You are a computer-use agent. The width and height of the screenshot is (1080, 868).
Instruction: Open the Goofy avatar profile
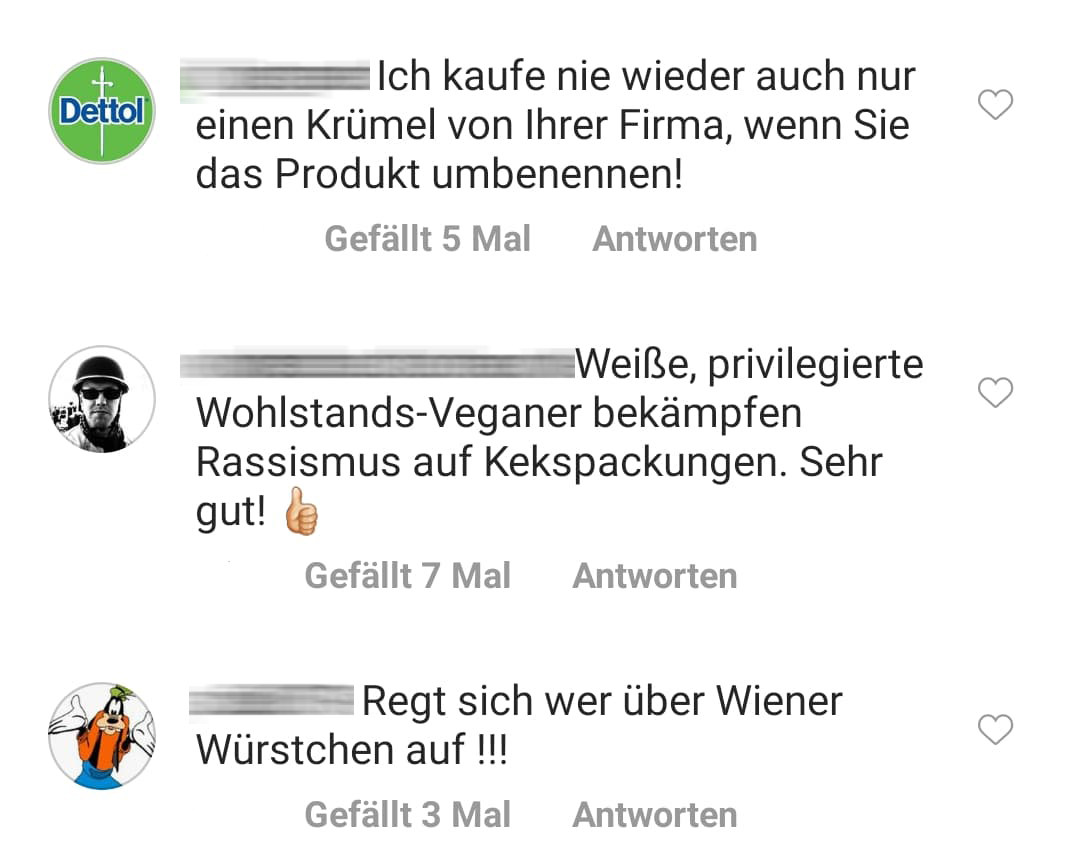pos(102,736)
